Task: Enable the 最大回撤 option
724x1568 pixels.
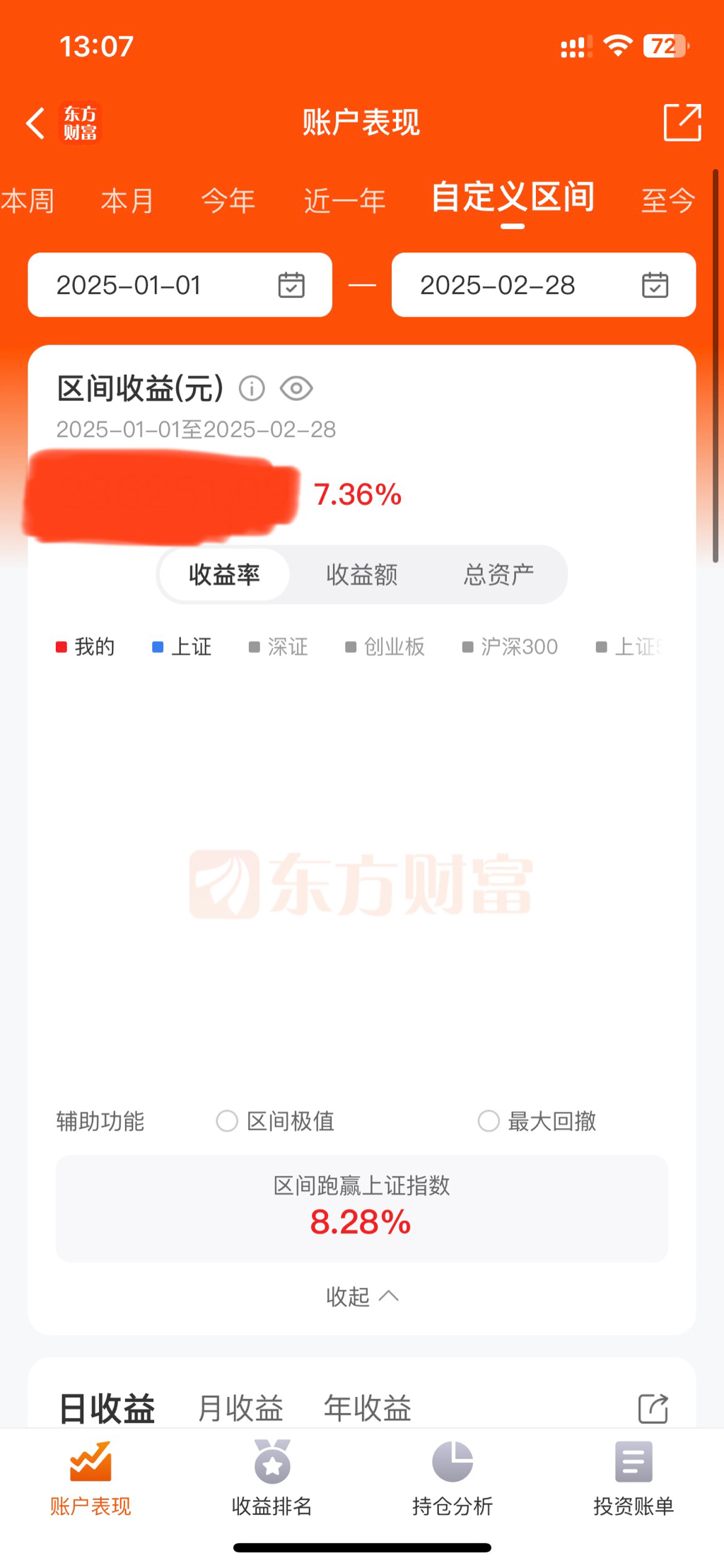Action: (489, 1121)
